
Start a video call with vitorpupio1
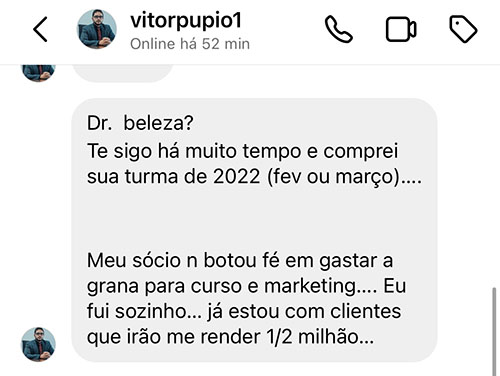[x=401, y=29]
